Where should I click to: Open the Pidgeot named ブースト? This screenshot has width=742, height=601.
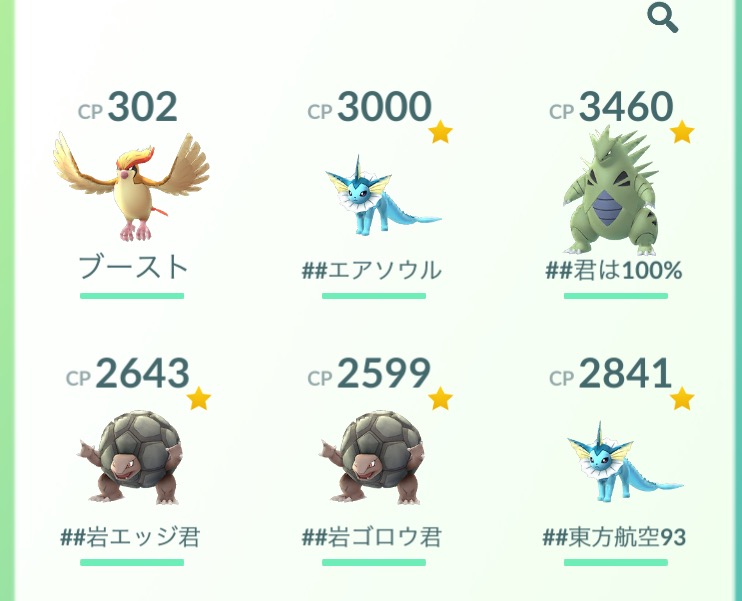click(x=131, y=190)
